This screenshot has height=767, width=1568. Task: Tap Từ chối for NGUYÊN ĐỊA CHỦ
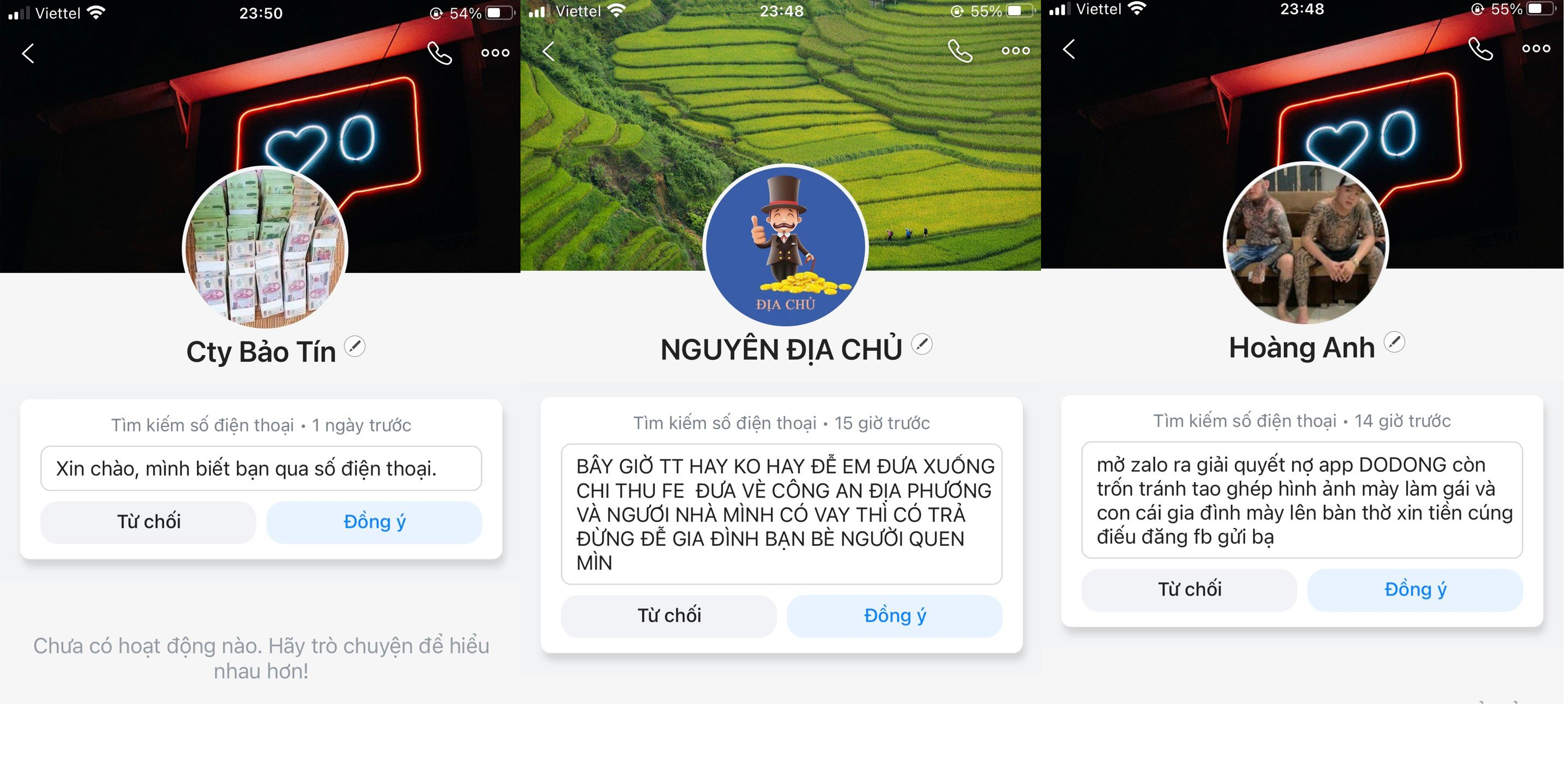tap(669, 616)
